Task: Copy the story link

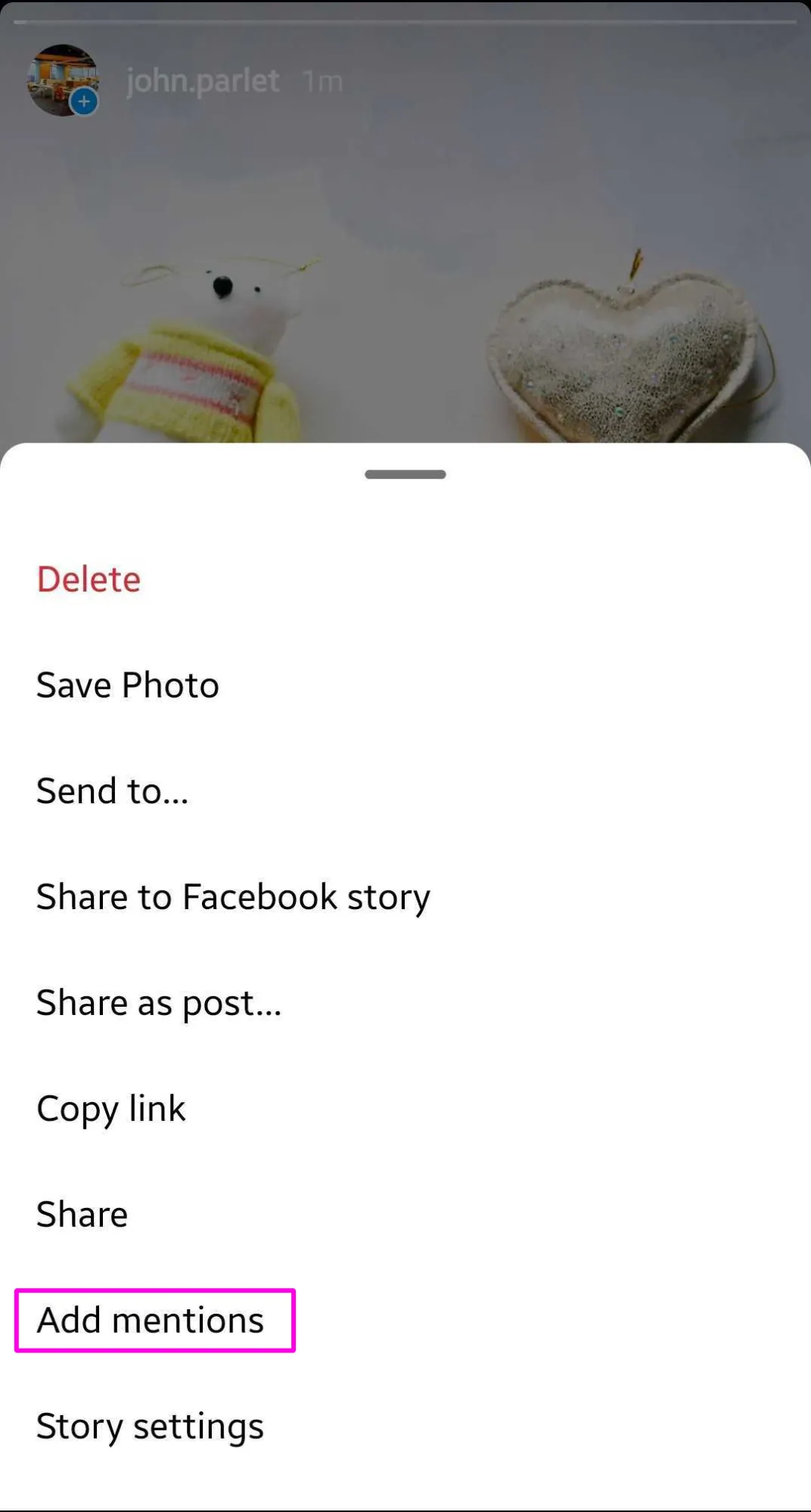Action: [x=110, y=1108]
